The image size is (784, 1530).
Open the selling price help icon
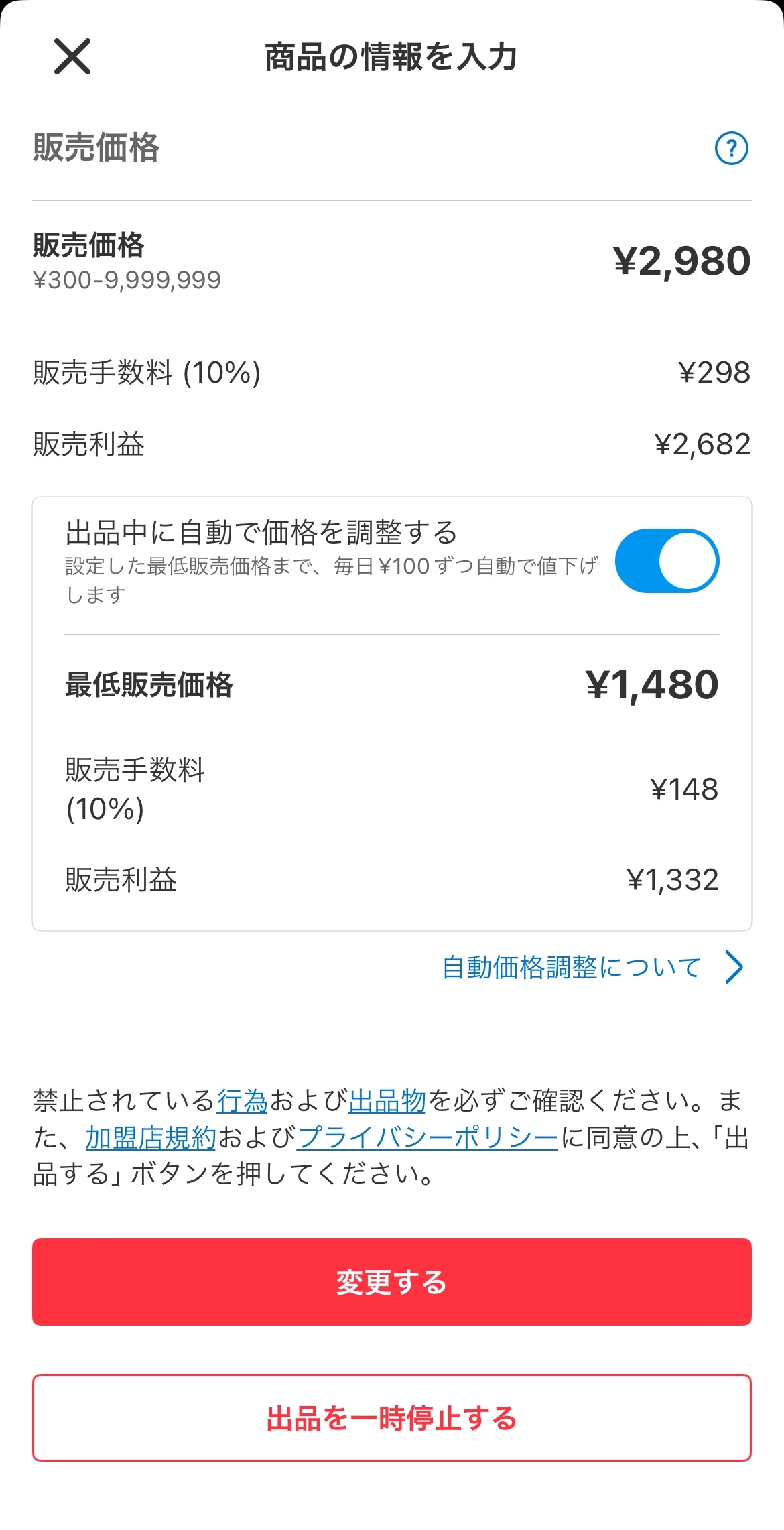click(732, 148)
